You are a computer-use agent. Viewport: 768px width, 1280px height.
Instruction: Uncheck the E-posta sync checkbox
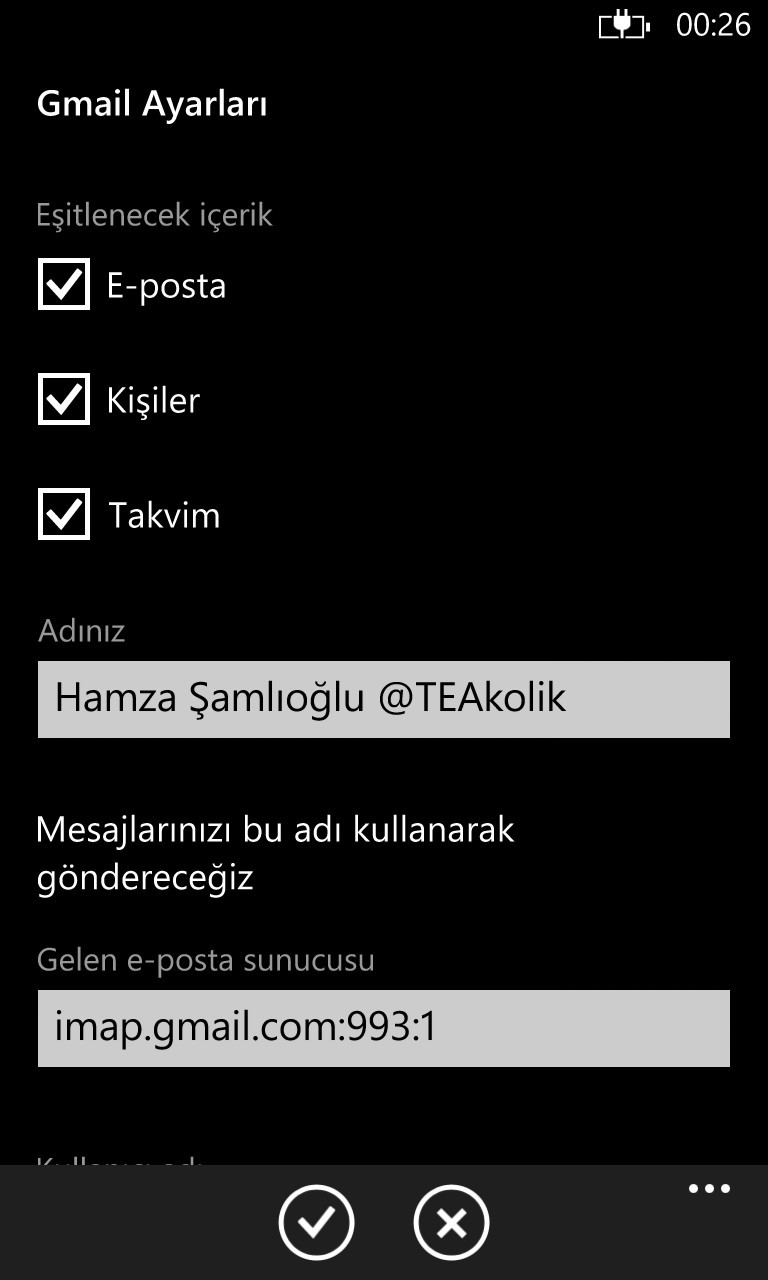click(x=64, y=285)
